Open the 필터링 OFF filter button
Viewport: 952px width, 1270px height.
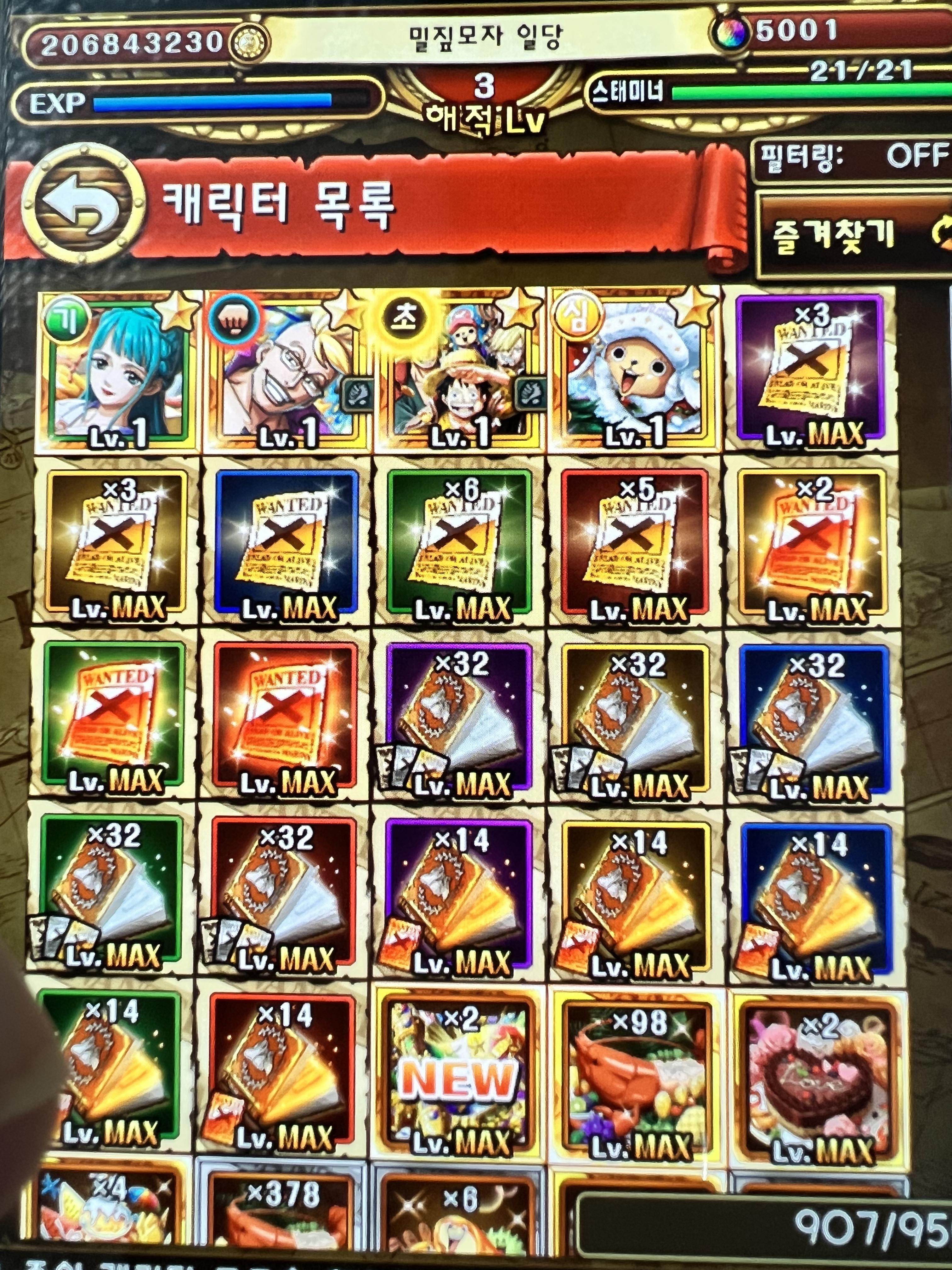(x=852, y=158)
